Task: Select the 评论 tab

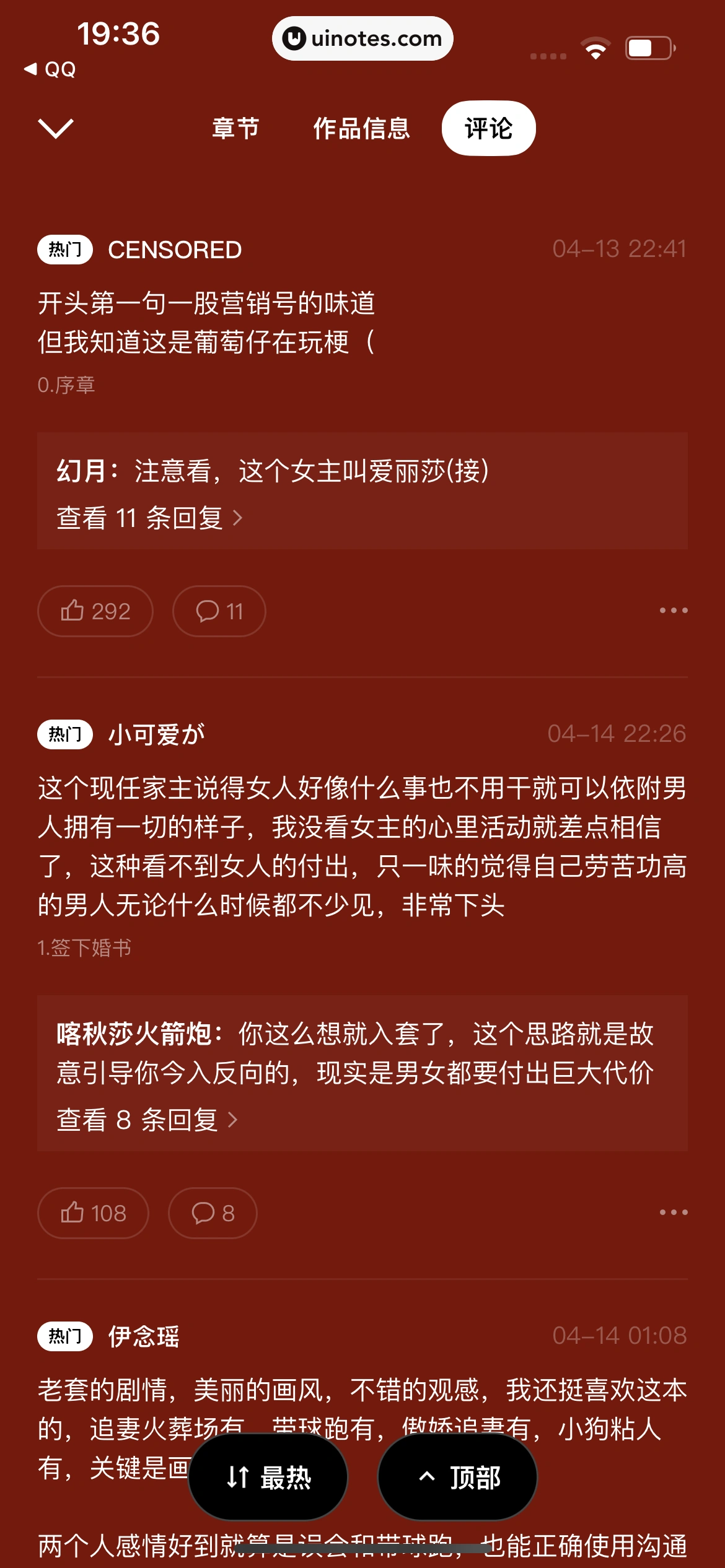Action: 488,128
